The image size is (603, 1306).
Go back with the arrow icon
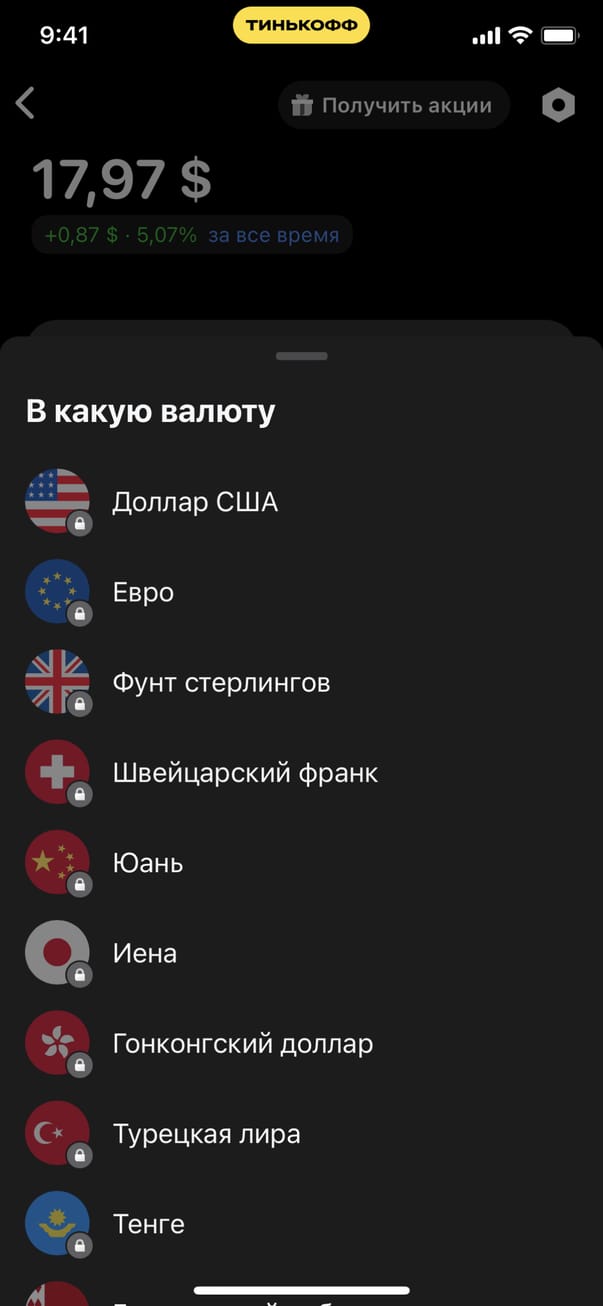point(26,103)
